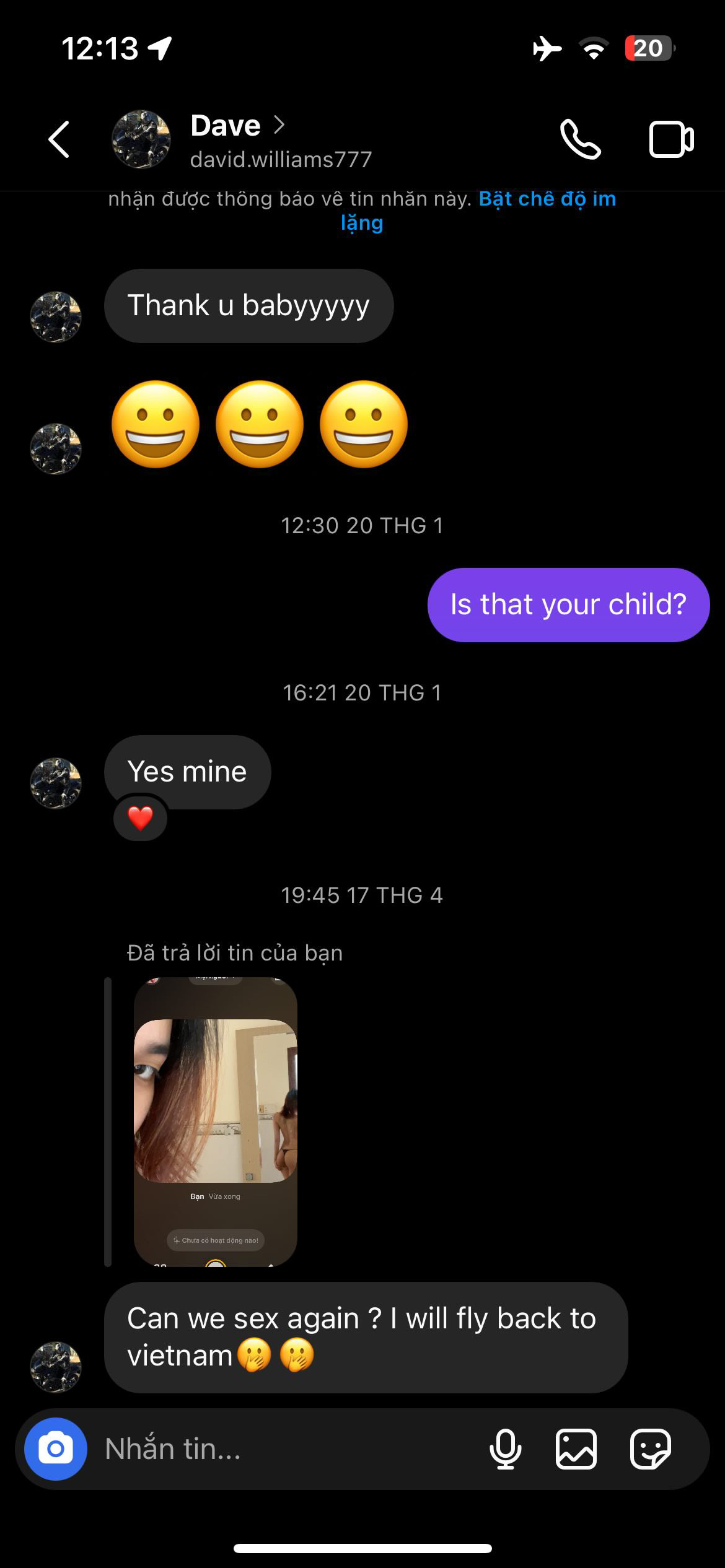Open the photo gallery picker
Screen dimensions: 725x1568
(576, 1449)
